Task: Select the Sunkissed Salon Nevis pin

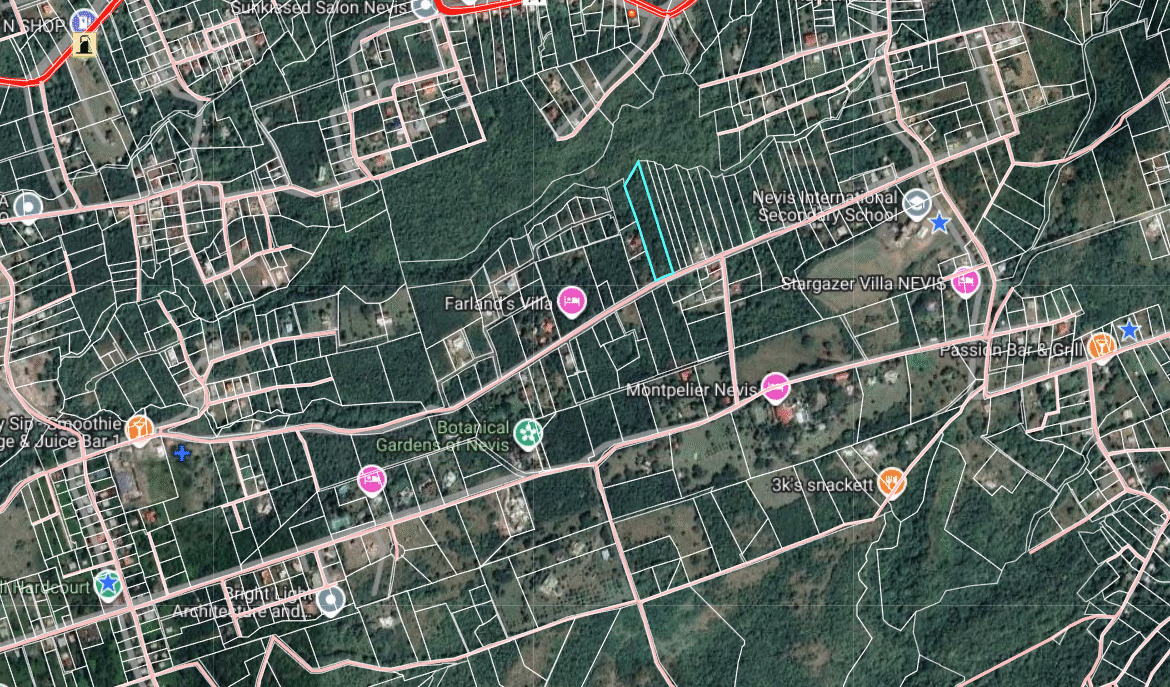Action: tap(427, 8)
